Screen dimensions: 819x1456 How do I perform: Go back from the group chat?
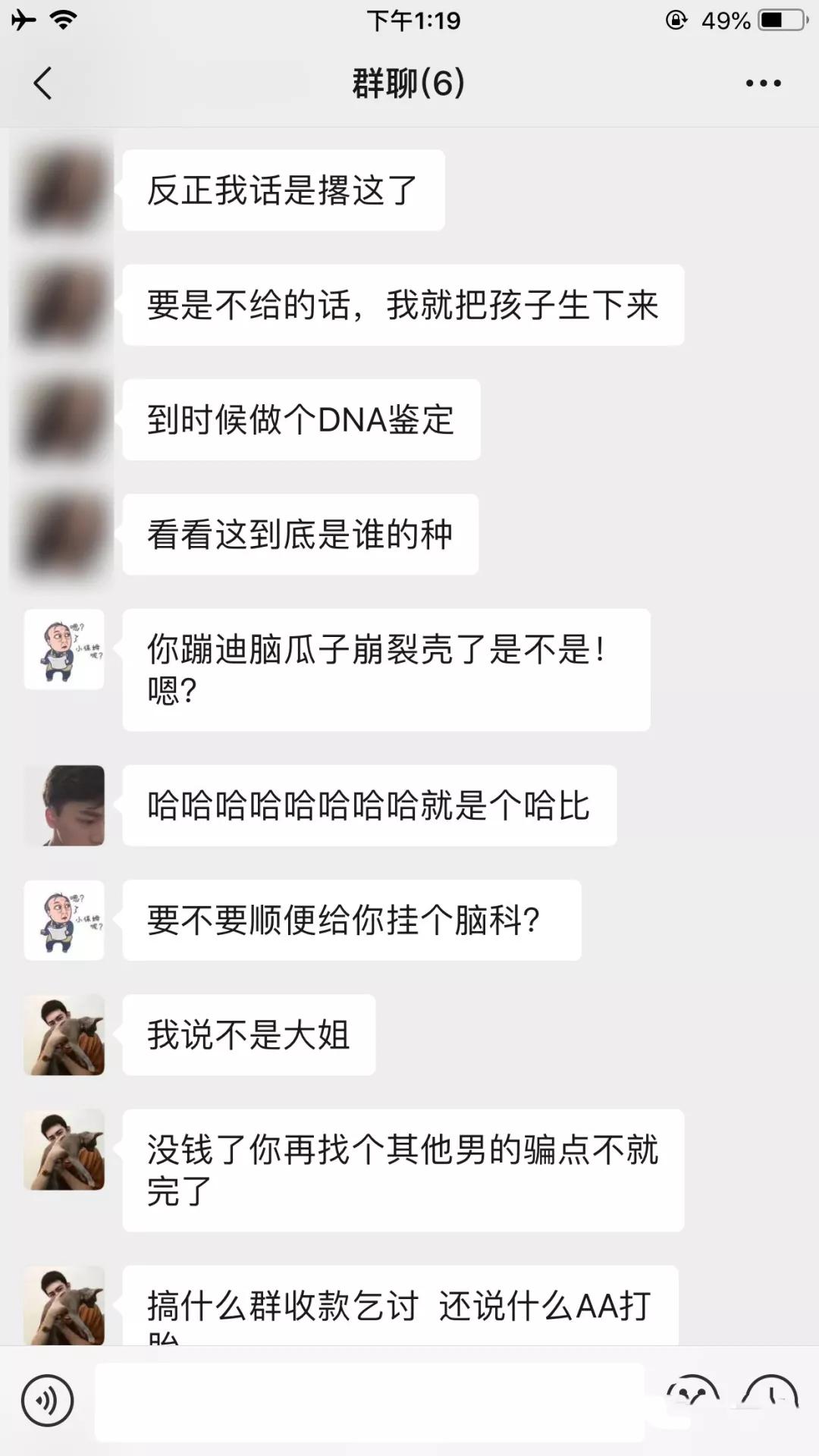(43, 83)
